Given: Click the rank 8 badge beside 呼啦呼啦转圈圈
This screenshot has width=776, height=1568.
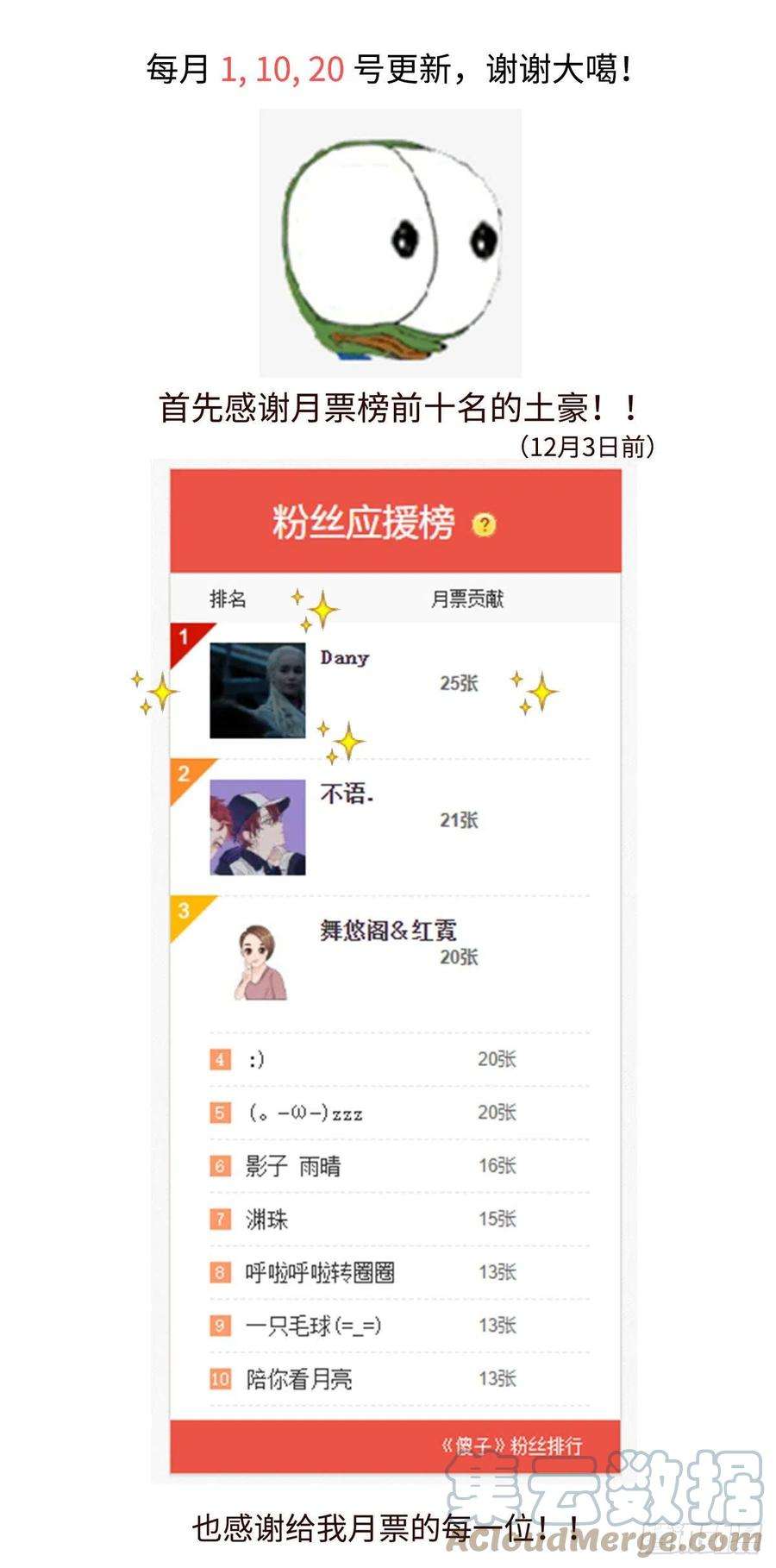Looking at the screenshot, I should pyautogui.click(x=218, y=1271).
